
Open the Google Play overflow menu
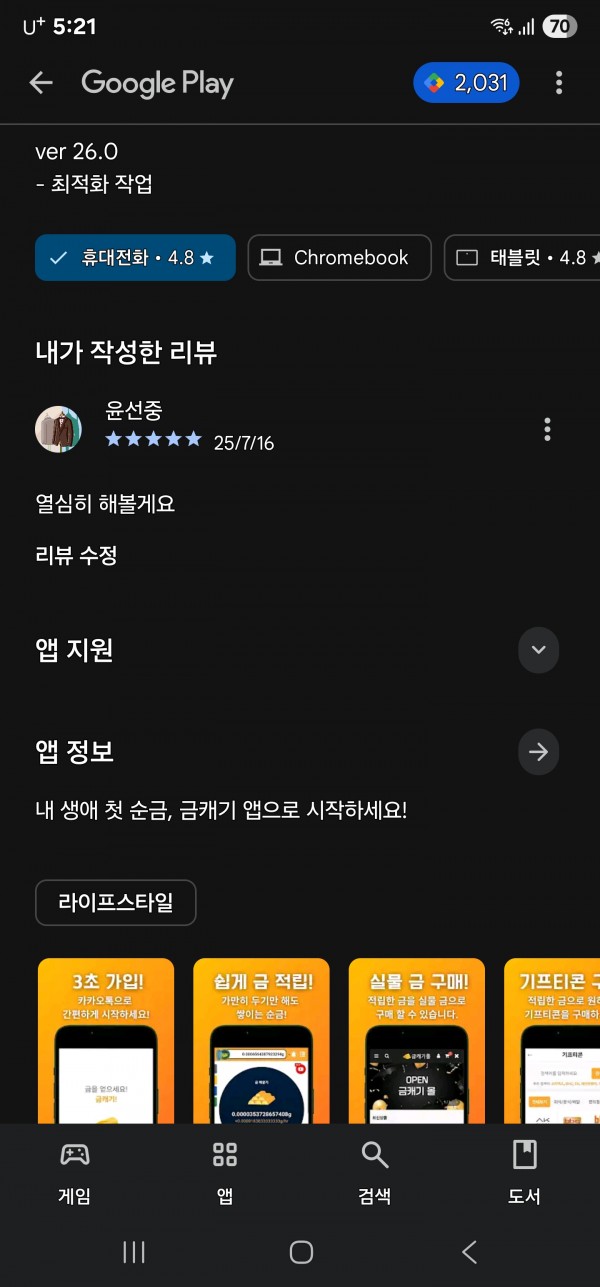[x=558, y=83]
